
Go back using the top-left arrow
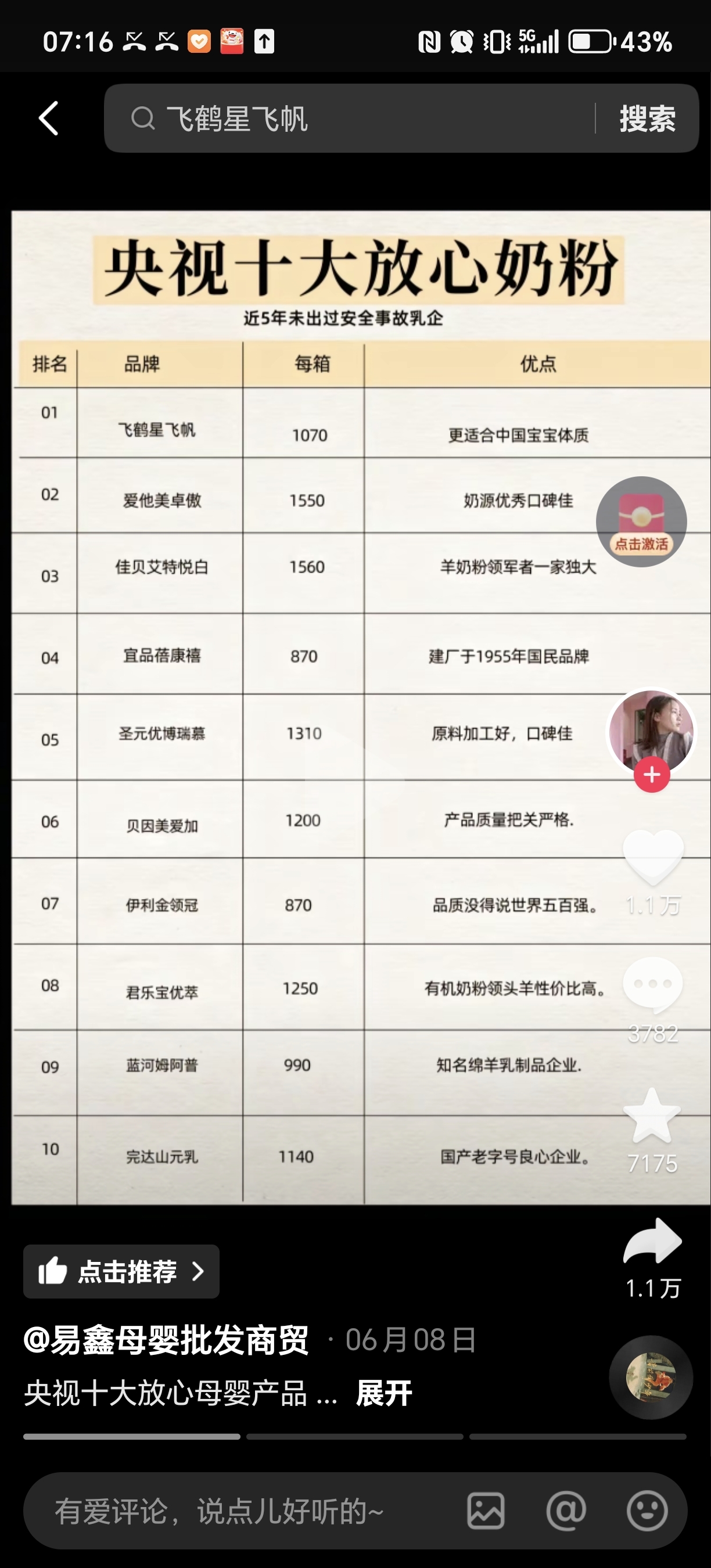coord(49,118)
